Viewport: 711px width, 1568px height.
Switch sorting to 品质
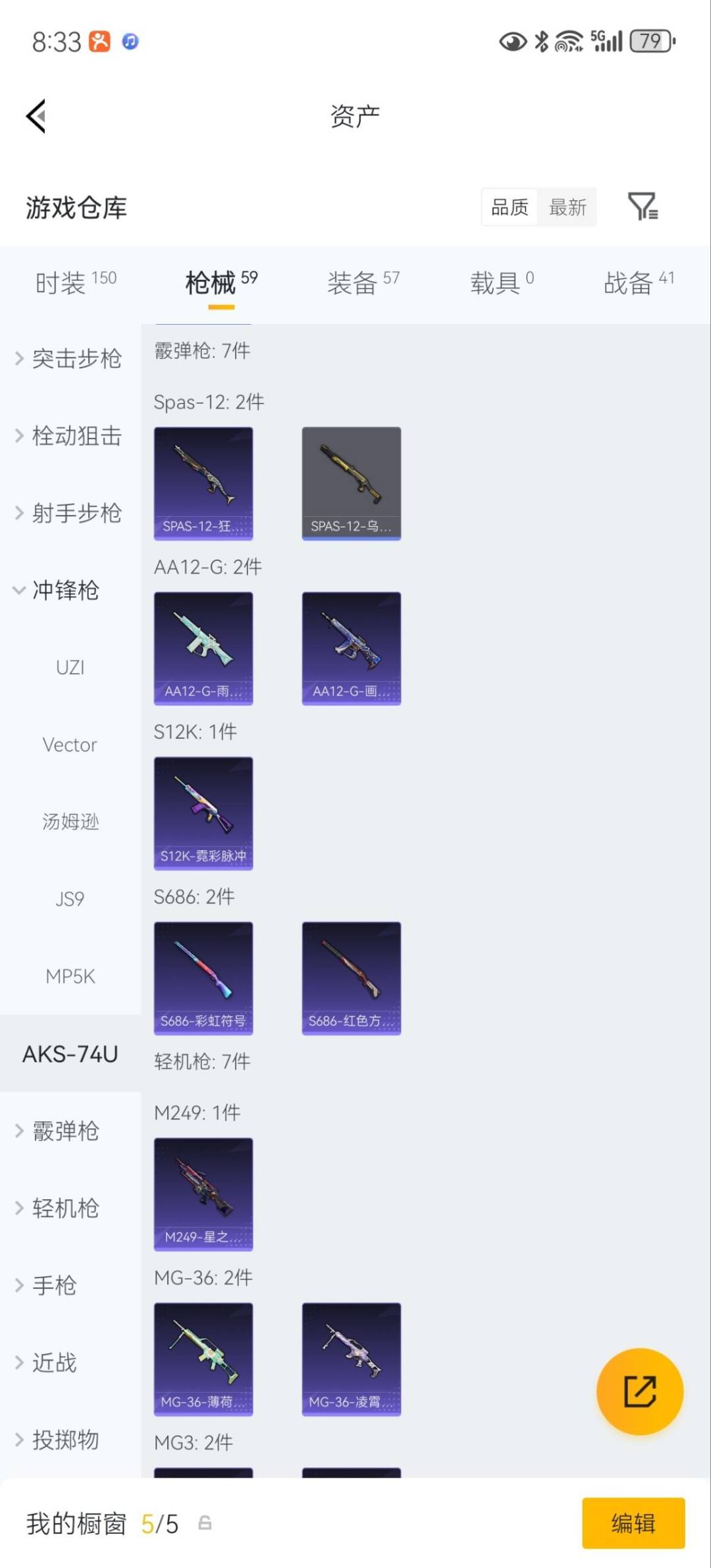coord(508,207)
